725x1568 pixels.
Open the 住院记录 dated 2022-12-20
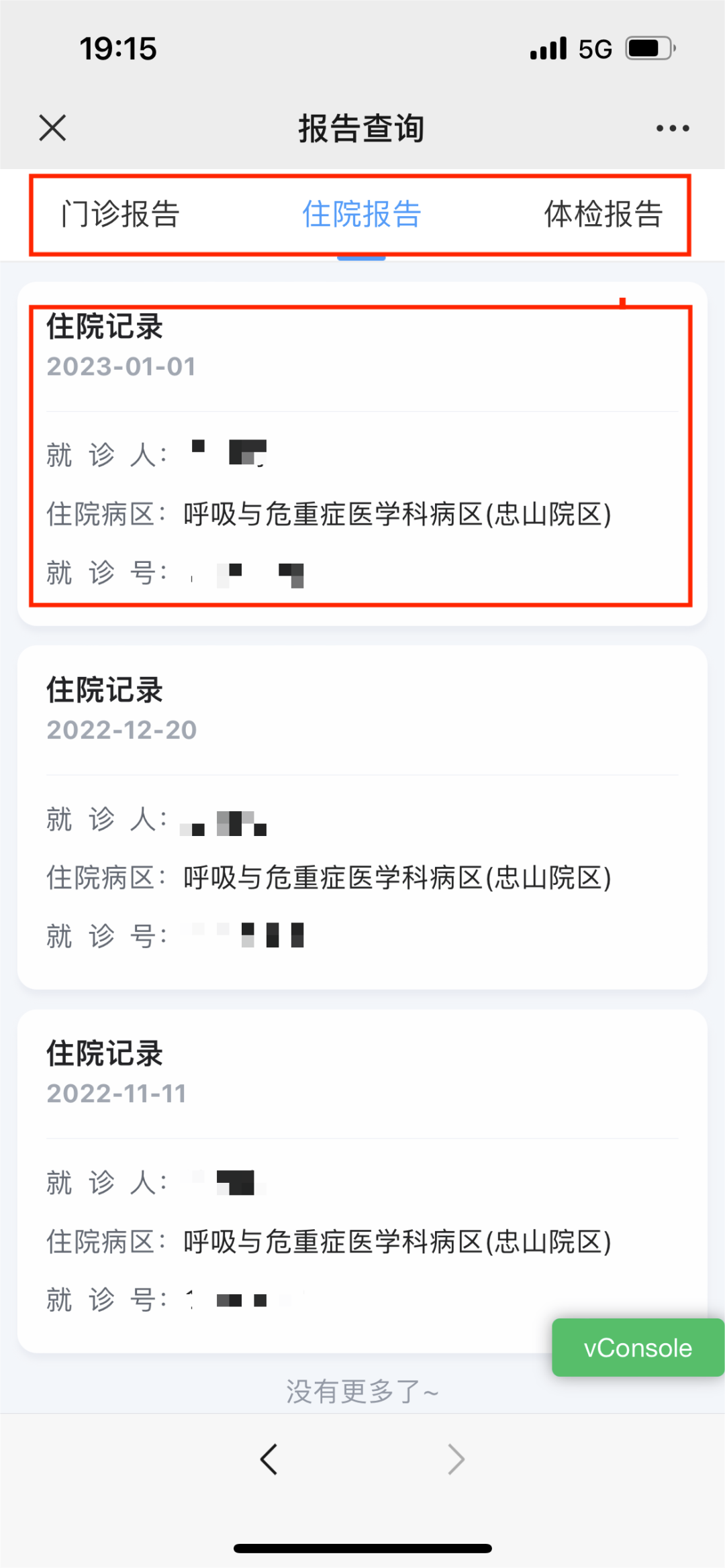click(361, 817)
